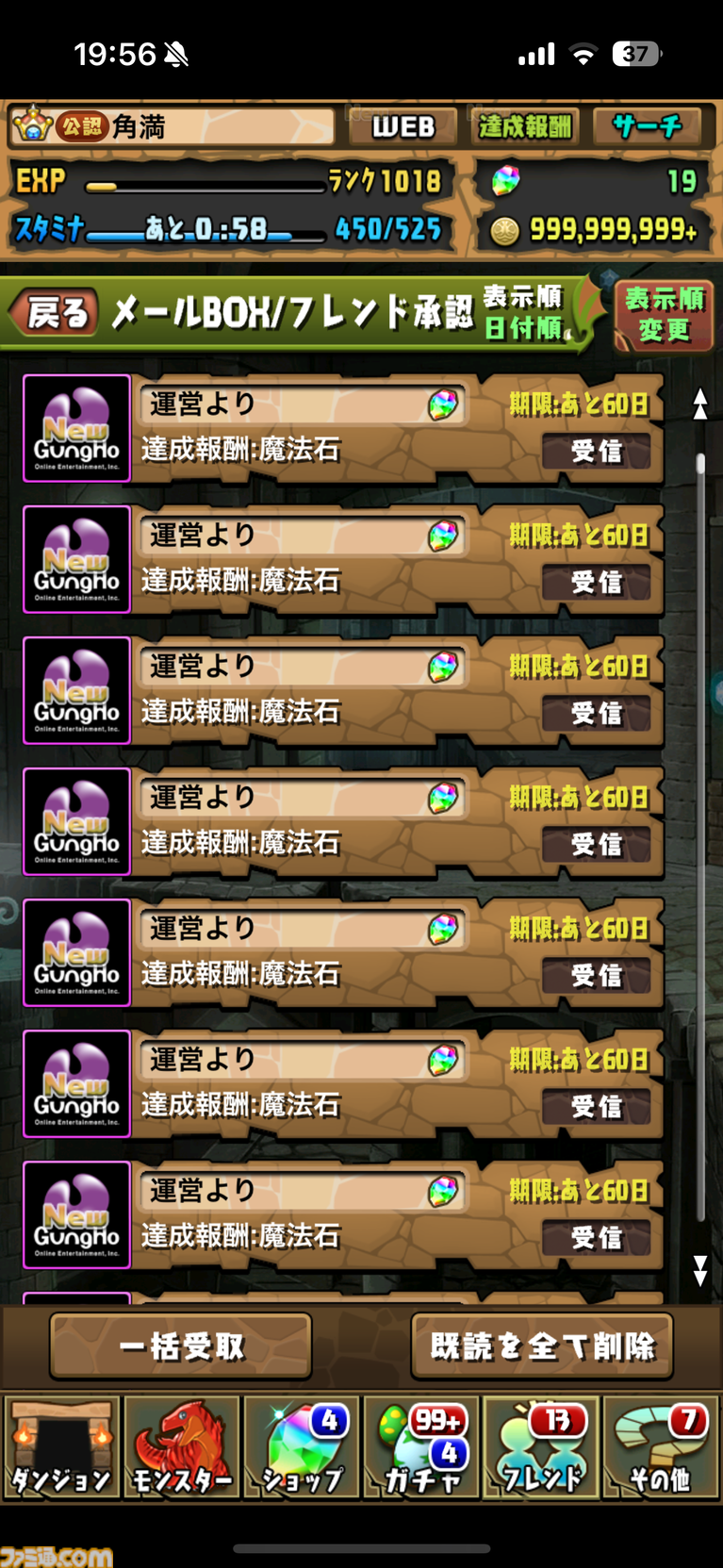Open 達成報酬 achievement rewards

pos(524,126)
